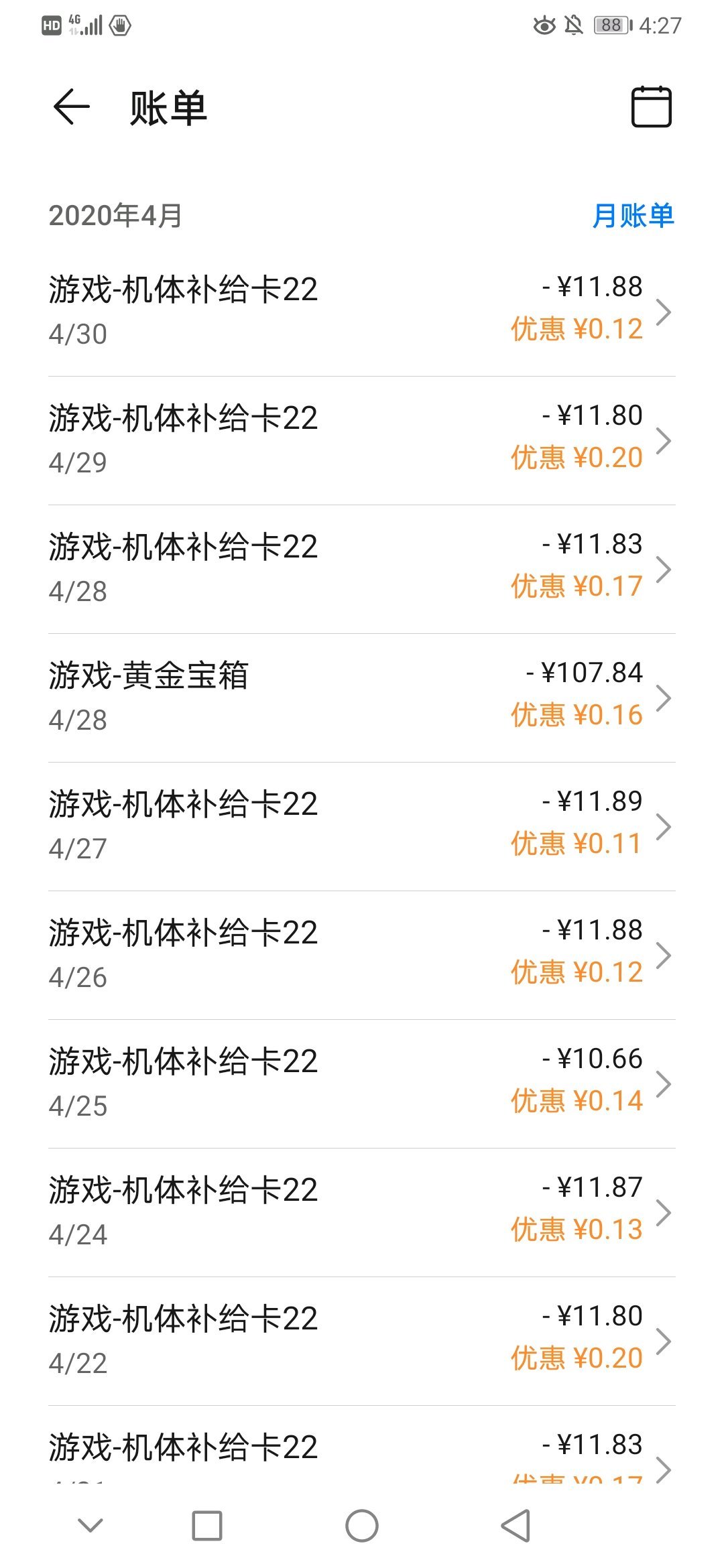Open the 游戏-黄金宝箱 ¥107.84 transaction
Viewport: 724px width, 1568px height.
362,698
